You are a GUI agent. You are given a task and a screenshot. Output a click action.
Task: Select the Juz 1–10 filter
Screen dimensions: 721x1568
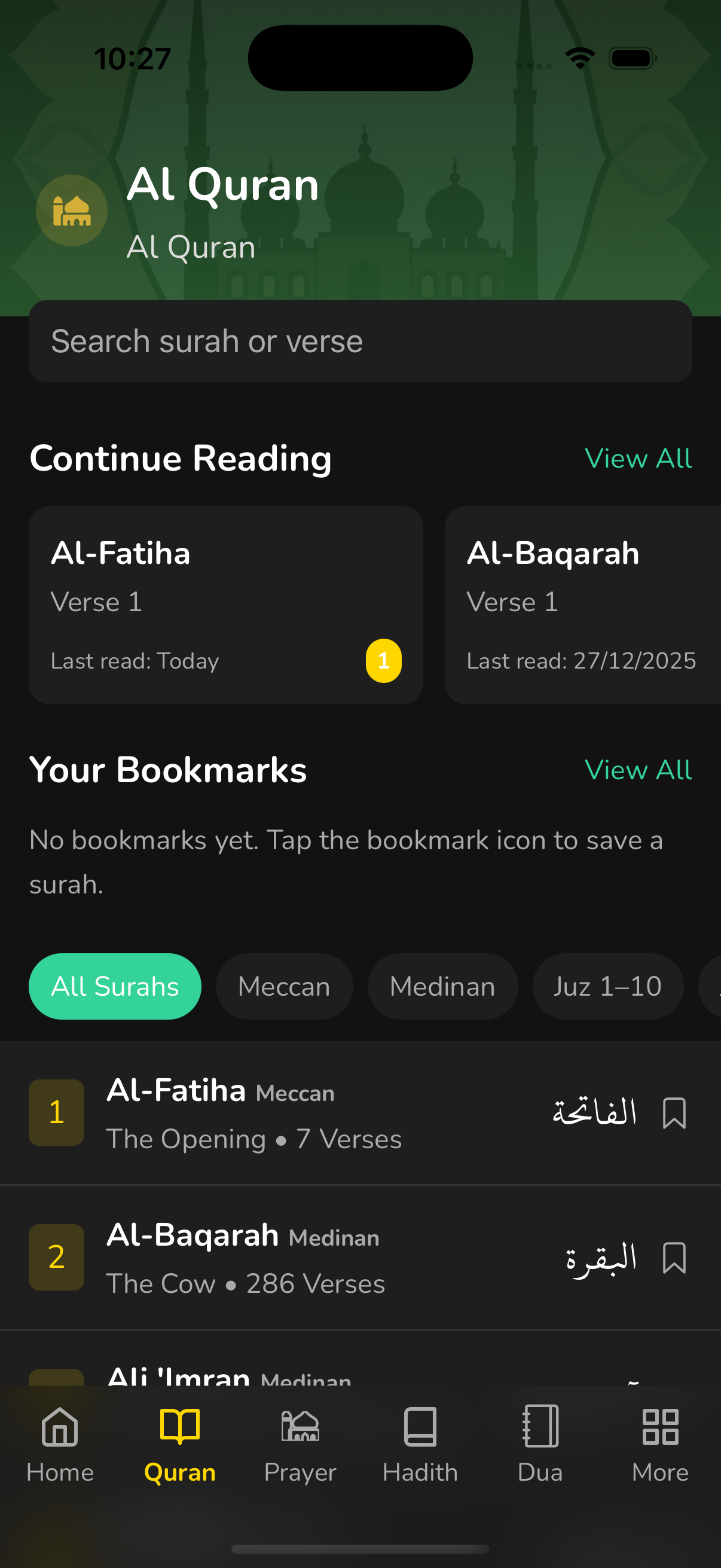pos(608,986)
